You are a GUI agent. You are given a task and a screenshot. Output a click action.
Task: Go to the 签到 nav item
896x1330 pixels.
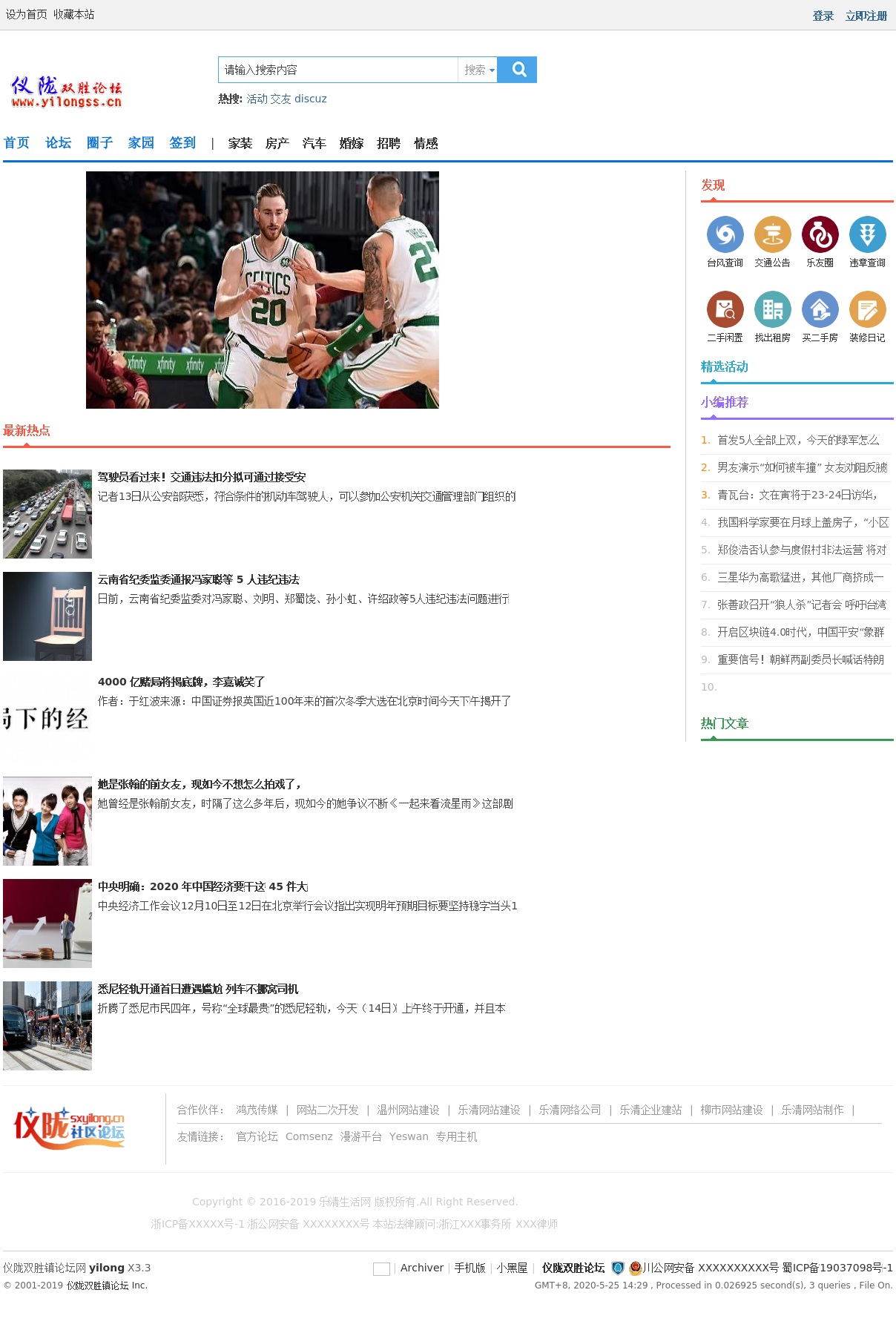182,142
